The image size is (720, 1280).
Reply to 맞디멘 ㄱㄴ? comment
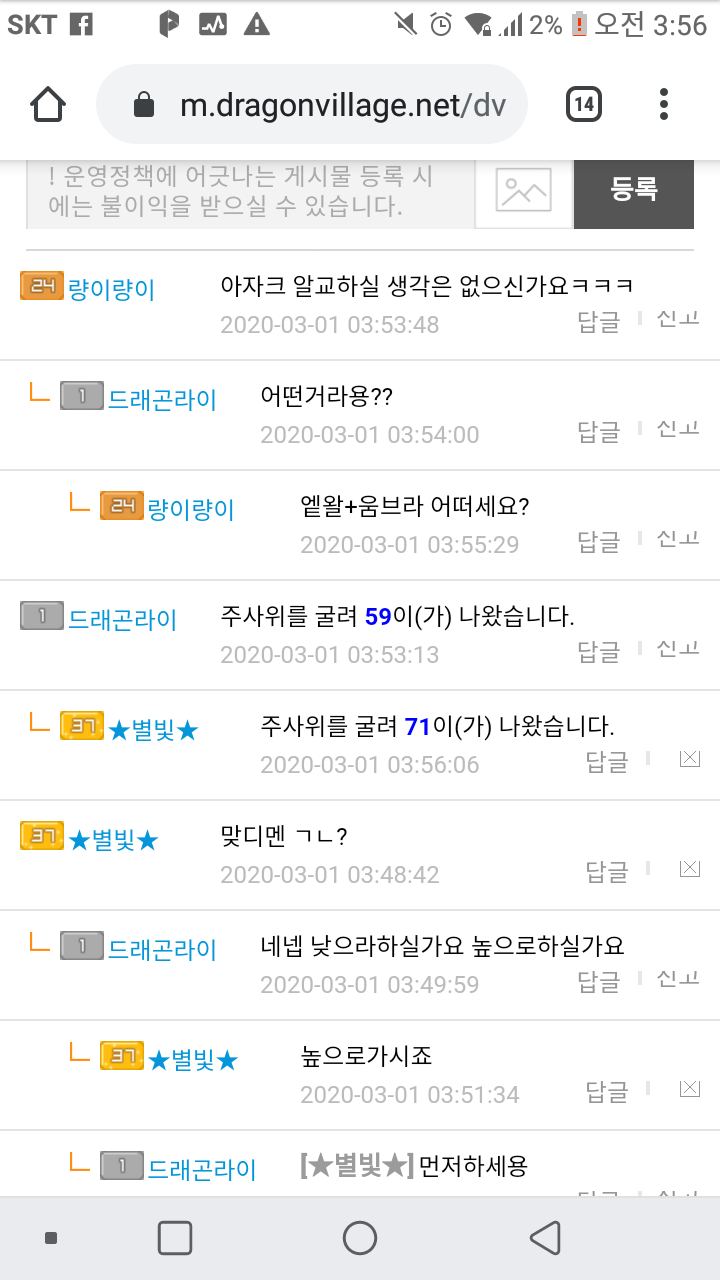[607, 871]
